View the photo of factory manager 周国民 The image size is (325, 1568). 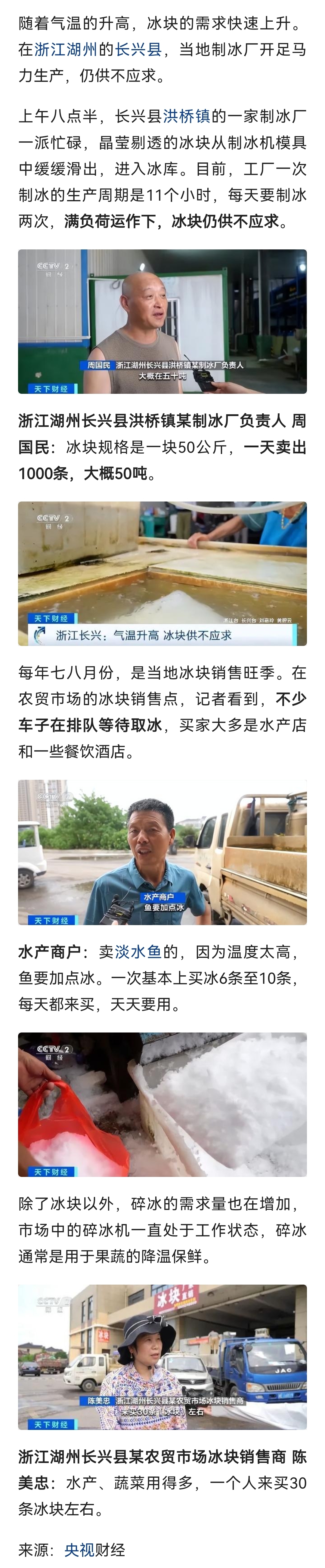[x=162, y=321]
